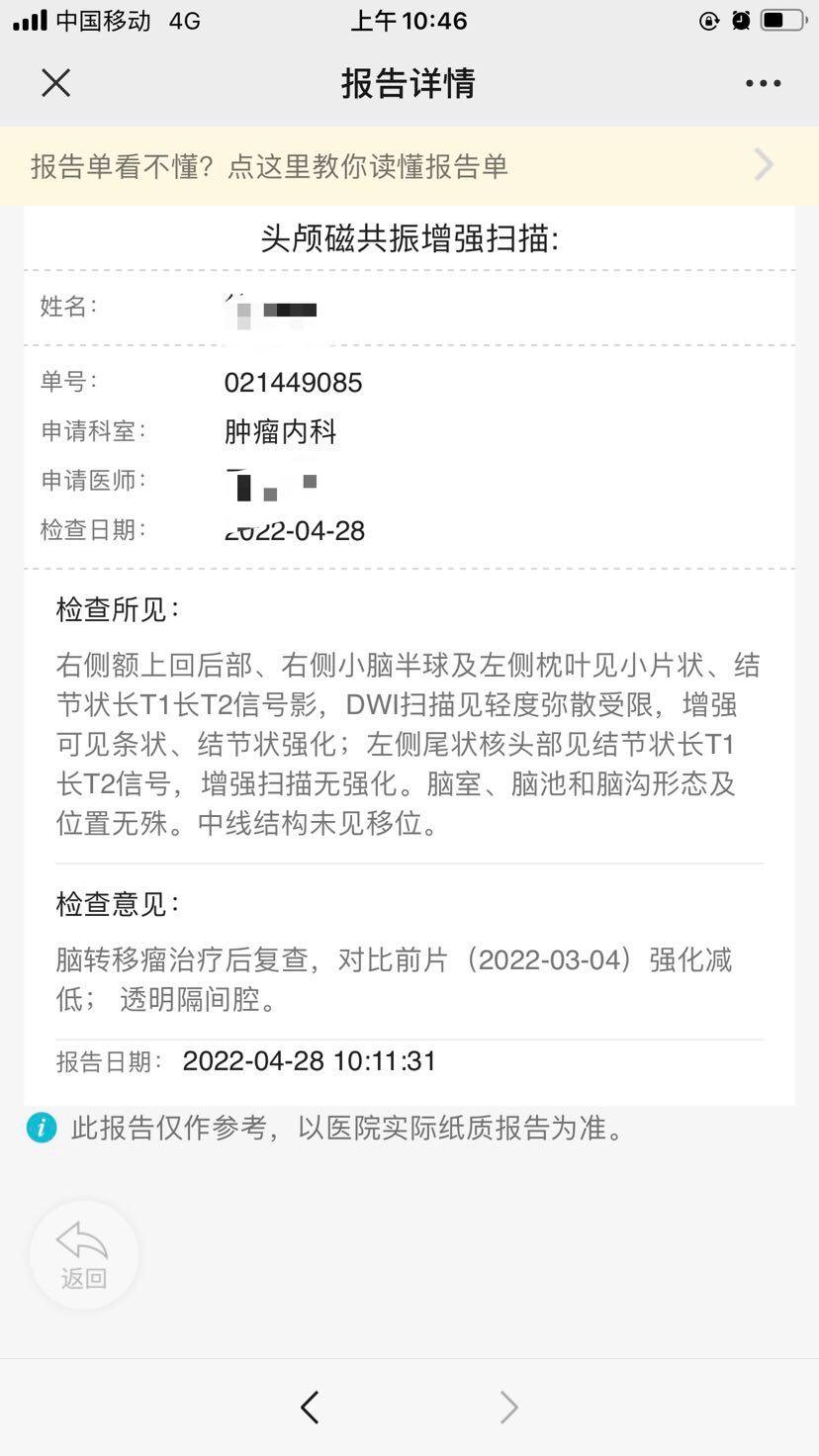Close the report details page
This screenshot has height=1456, width=819.
click(56, 83)
